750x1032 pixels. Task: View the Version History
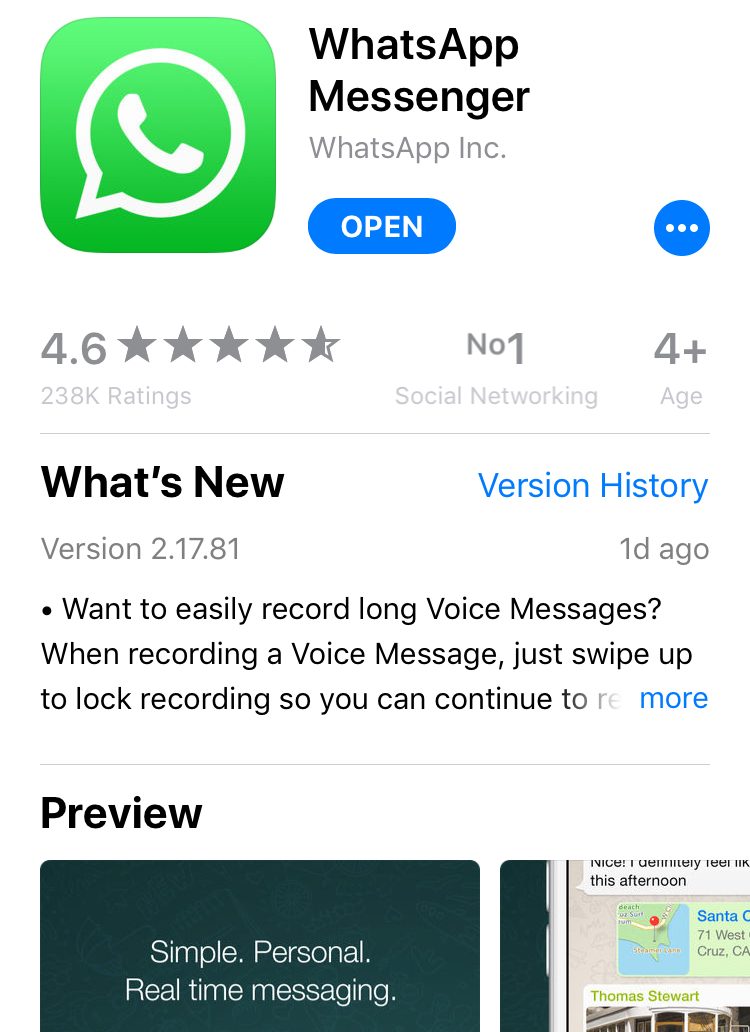click(x=592, y=486)
